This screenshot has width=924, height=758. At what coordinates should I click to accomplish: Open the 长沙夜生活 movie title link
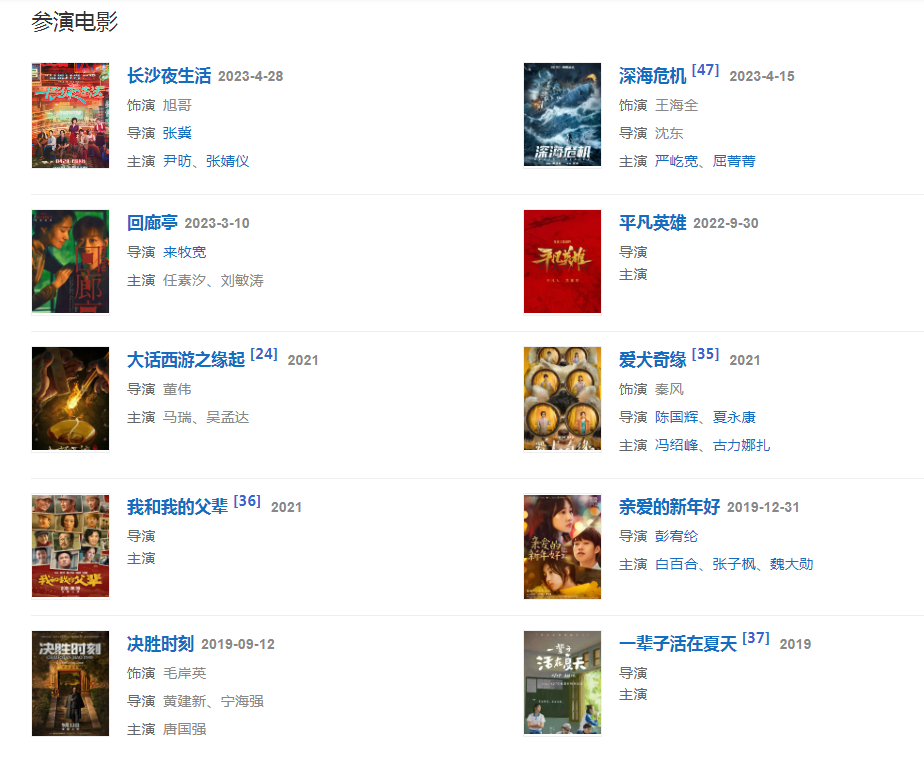tap(169, 76)
